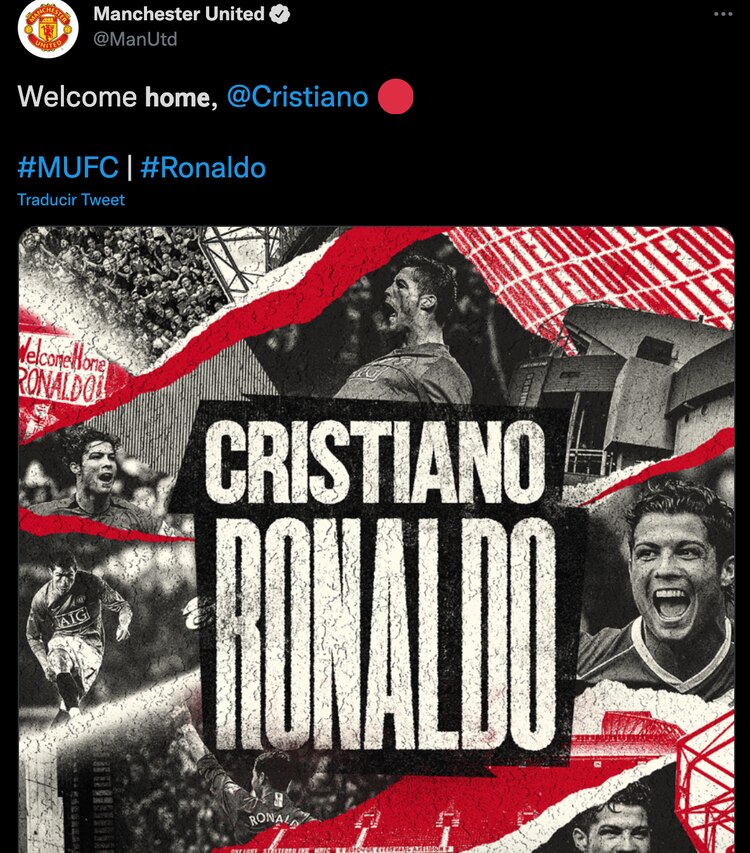Image resolution: width=750 pixels, height=853 pixels.
Task: Open the tweet's overflow menu
Action: [x=722, y=14]
